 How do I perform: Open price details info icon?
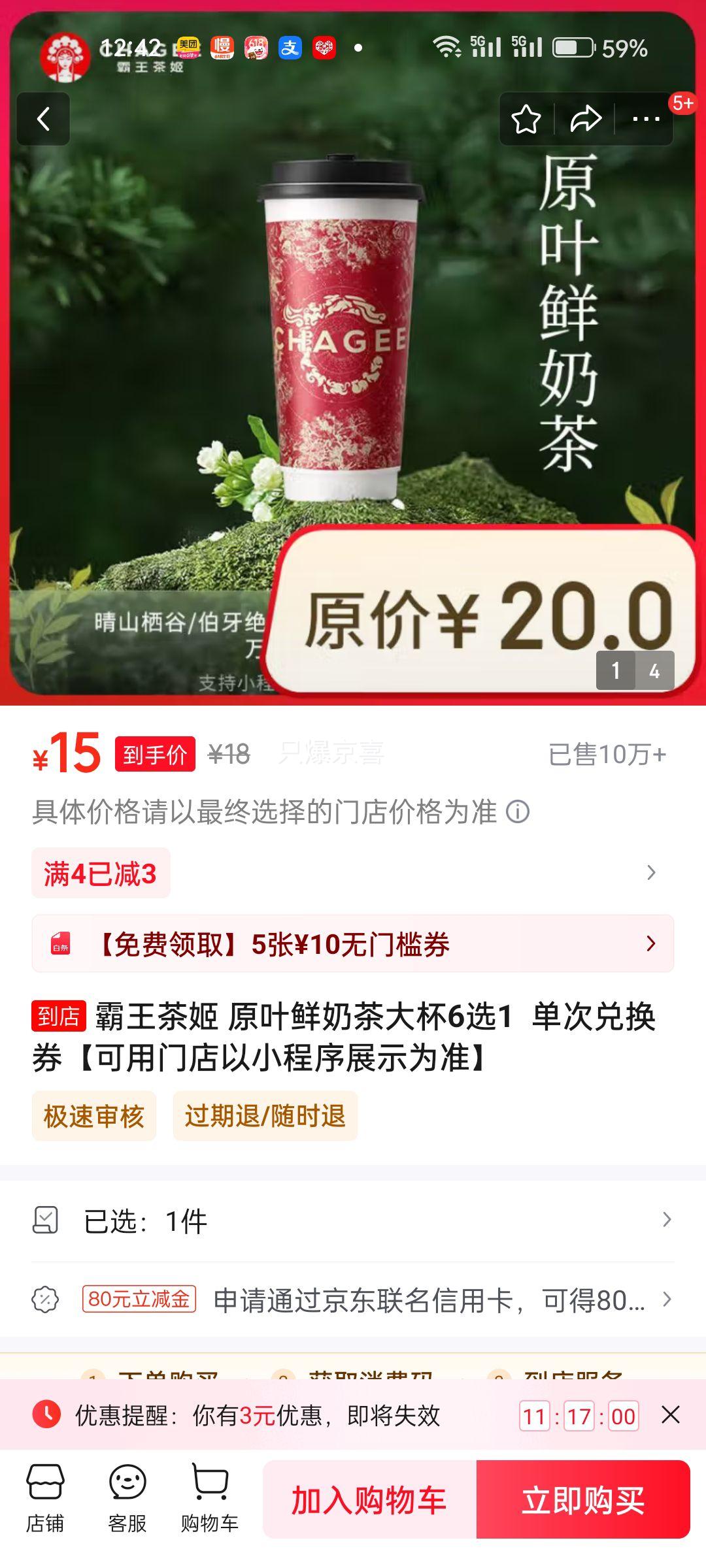(x=518, y=812)
